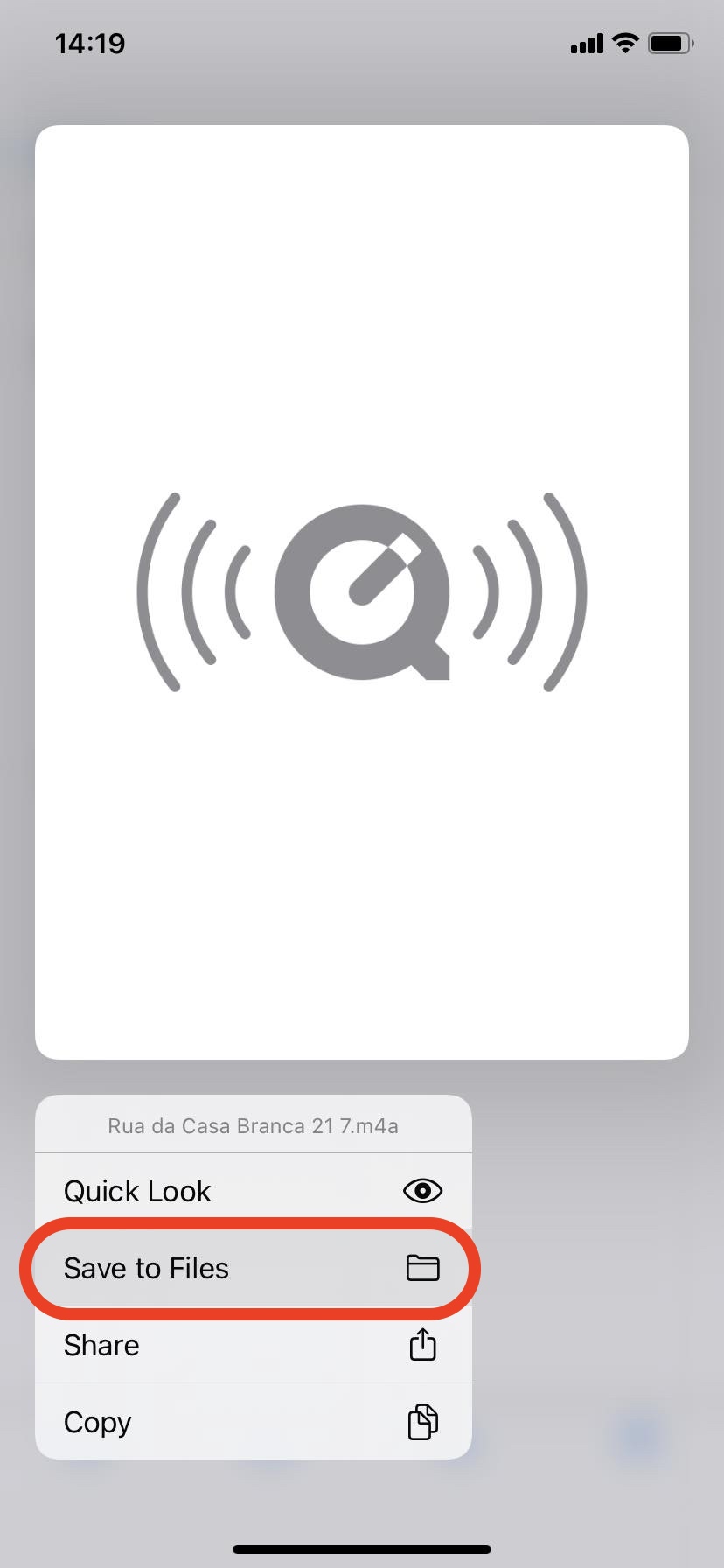
Task: Click the folder icon beside Save to Files
Action: point(424,1268)
